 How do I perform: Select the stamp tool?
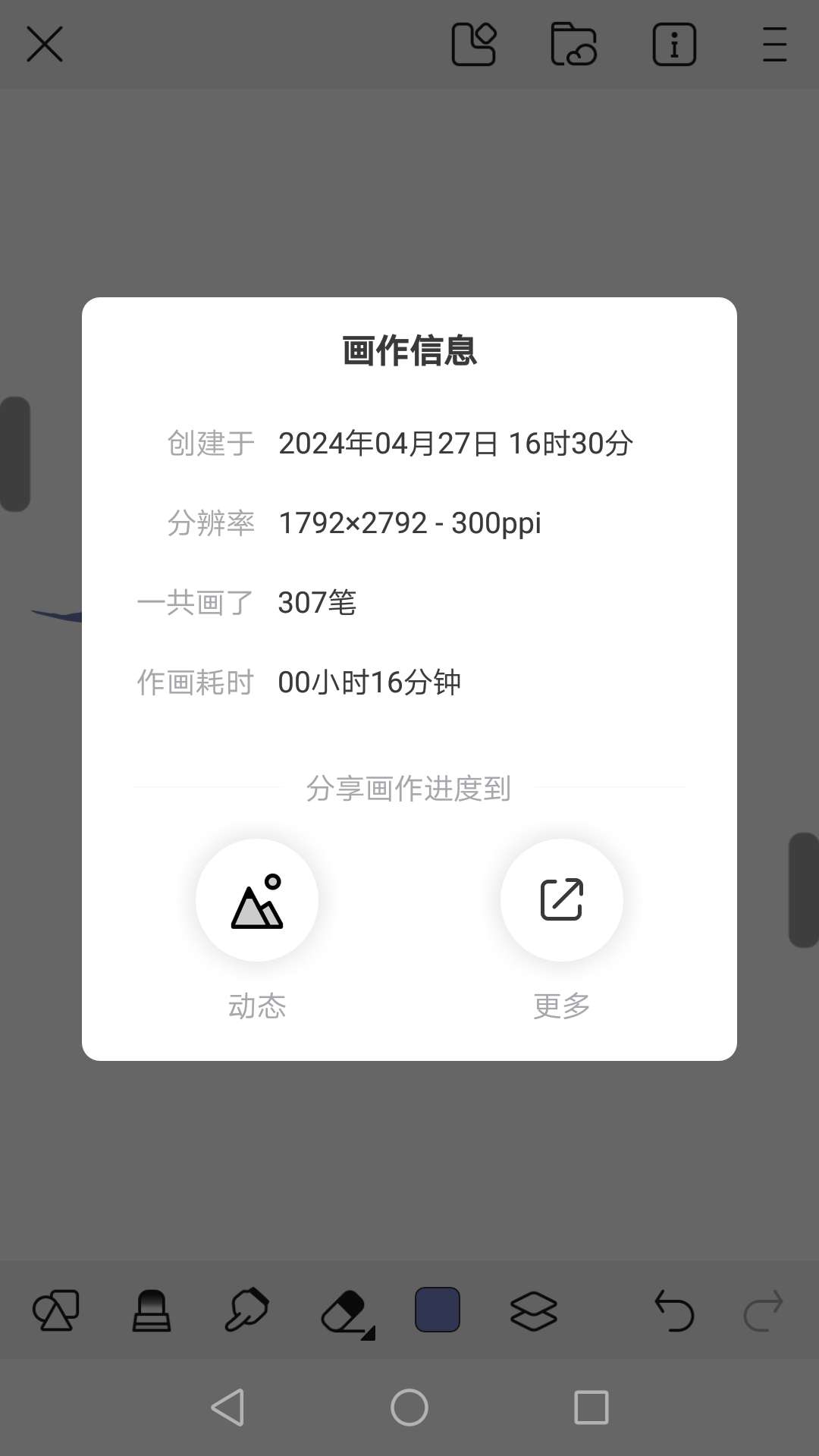[x=152, y=1310]
